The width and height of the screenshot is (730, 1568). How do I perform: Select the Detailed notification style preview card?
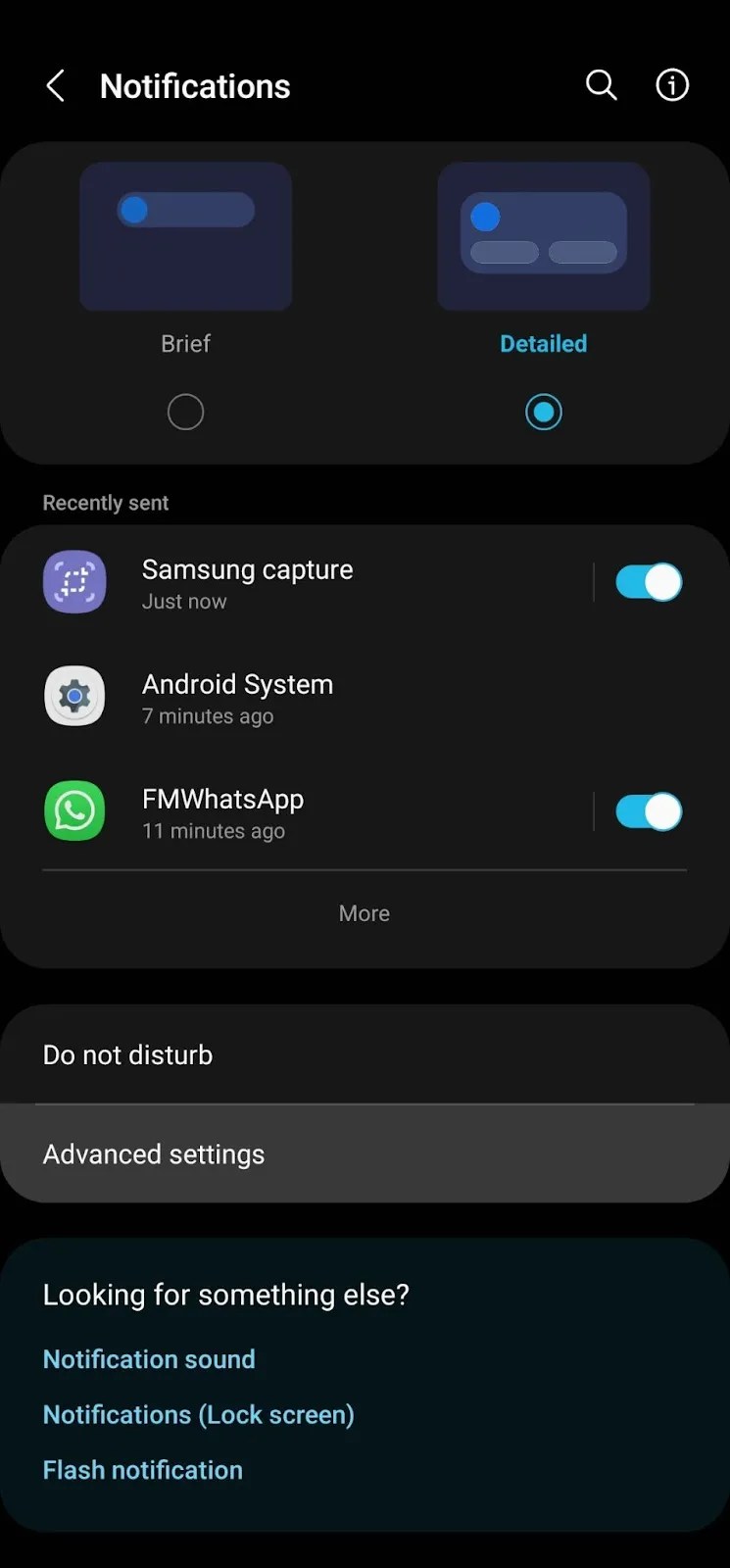[x=543, y=235]
